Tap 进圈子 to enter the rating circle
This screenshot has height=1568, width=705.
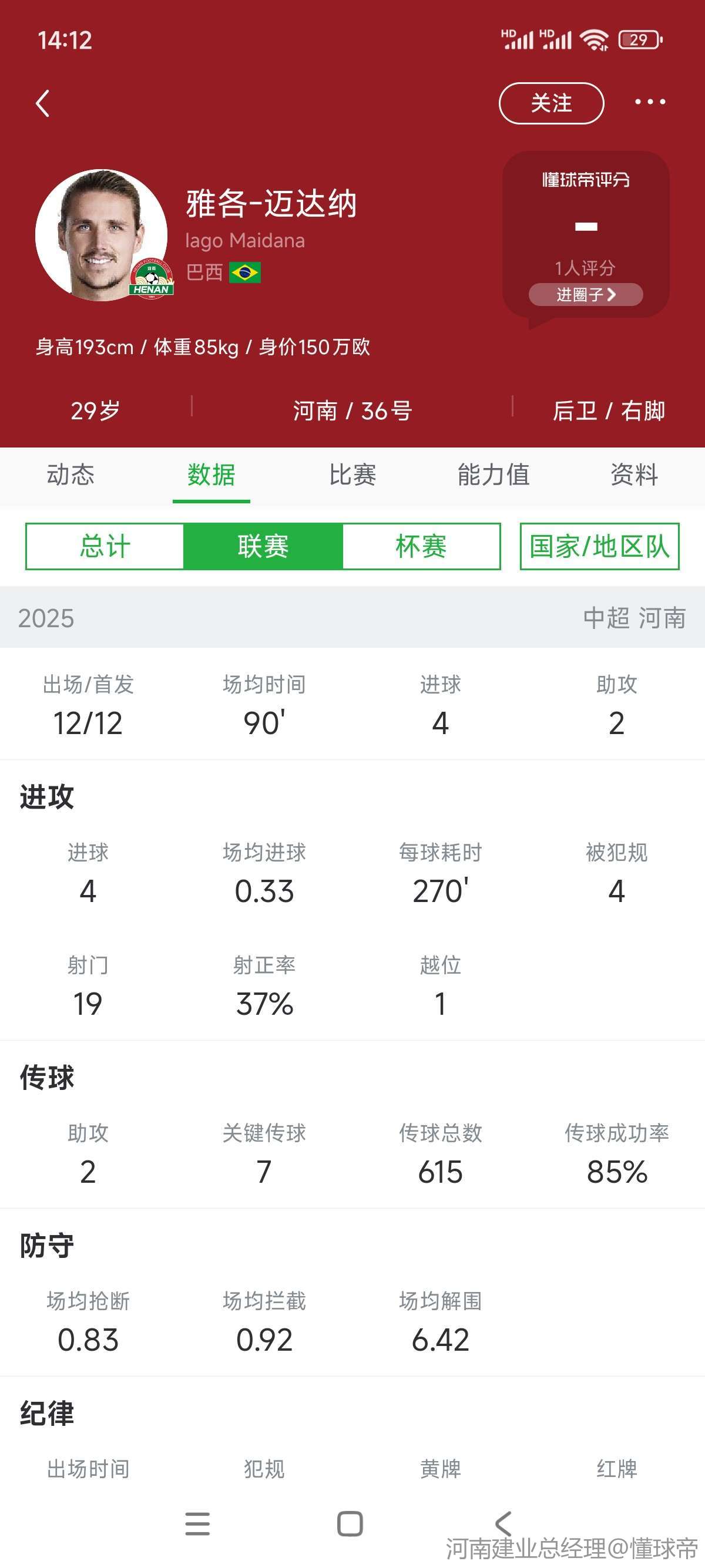(586, 295)
